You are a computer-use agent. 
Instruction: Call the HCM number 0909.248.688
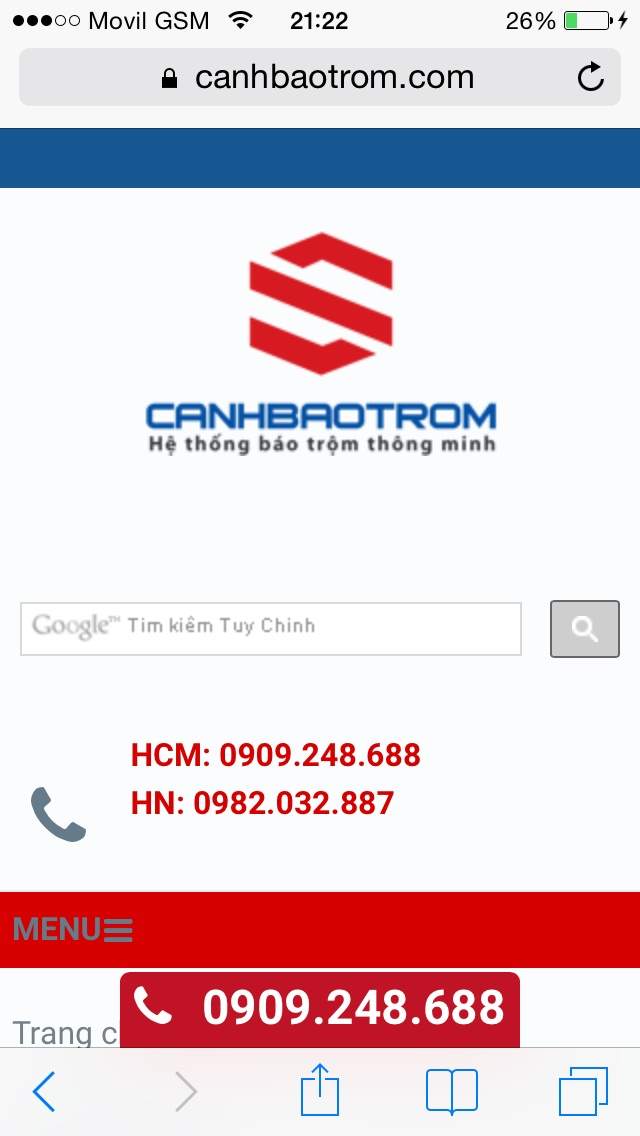275,755
